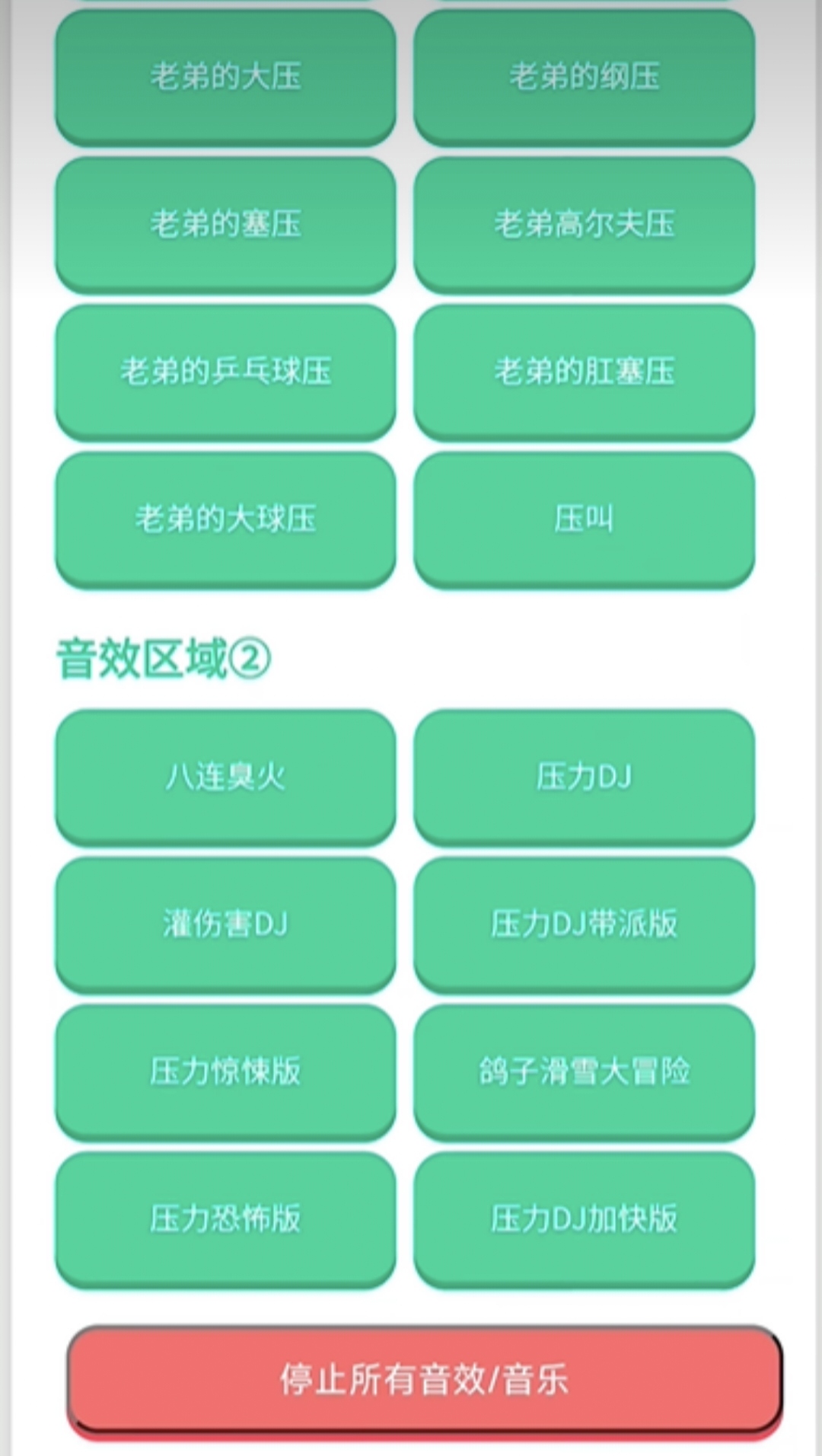This screenshot has height=1456, width=822.
Task: Trigger the 老弟的塞压 sound
Action: [x=225, y=224]
